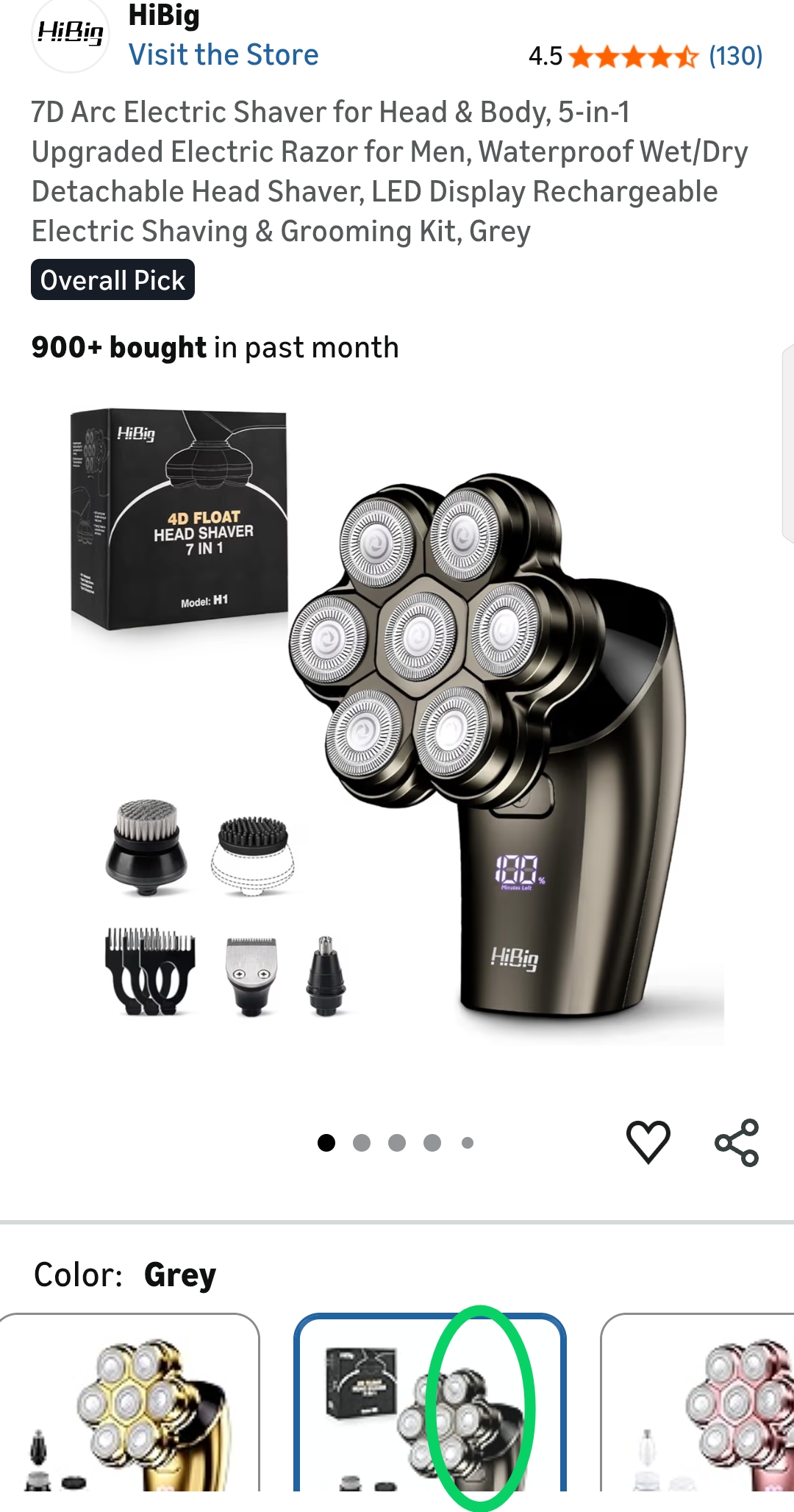Toggle the wishlist heart

pyautogui.click(x=648, y=1141)
